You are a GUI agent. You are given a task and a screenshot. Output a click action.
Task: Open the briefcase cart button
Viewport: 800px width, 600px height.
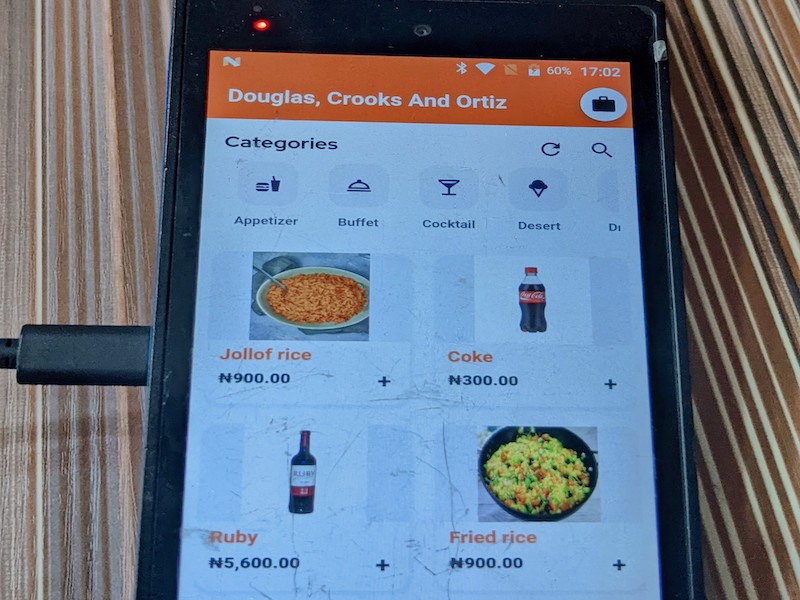[x=603, y=104]
